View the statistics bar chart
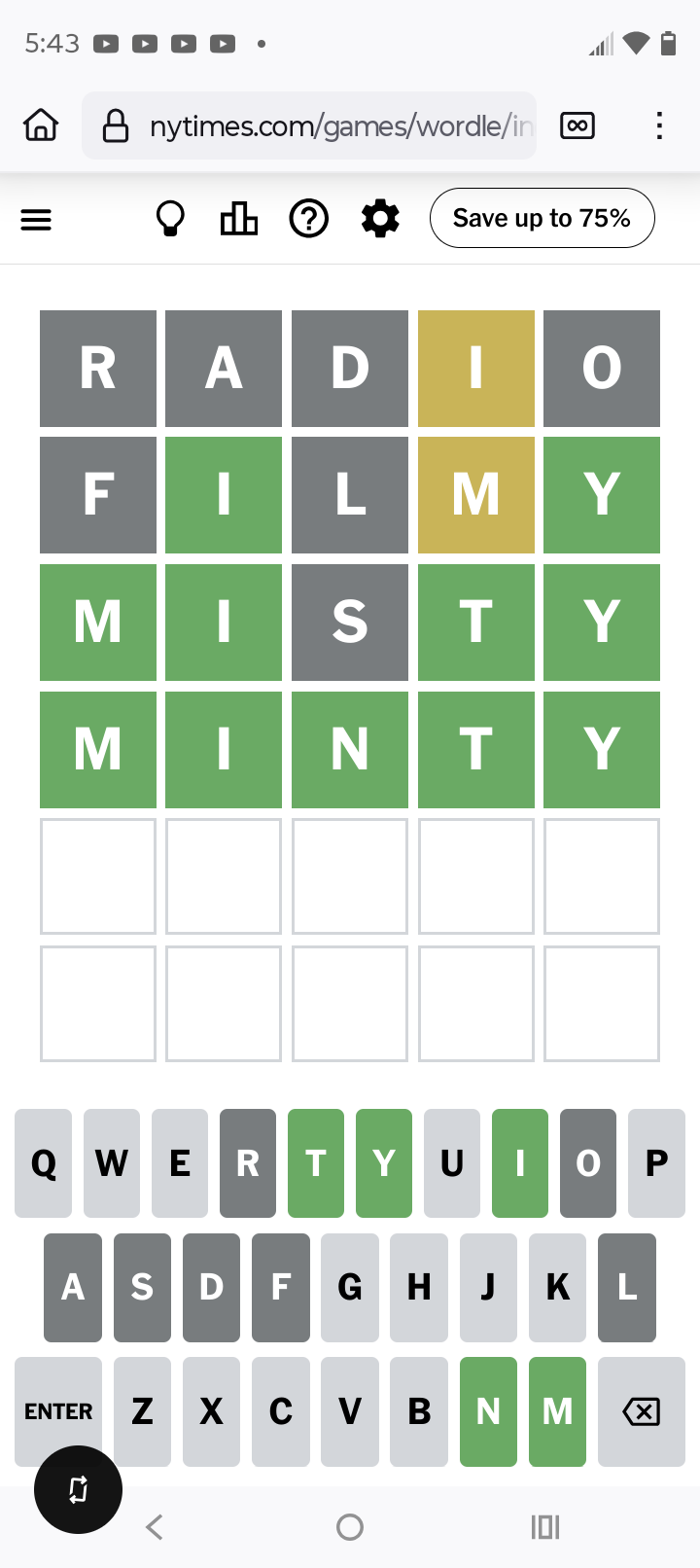Viewport: 700px width, 1568px height. [x=239, y=219]
